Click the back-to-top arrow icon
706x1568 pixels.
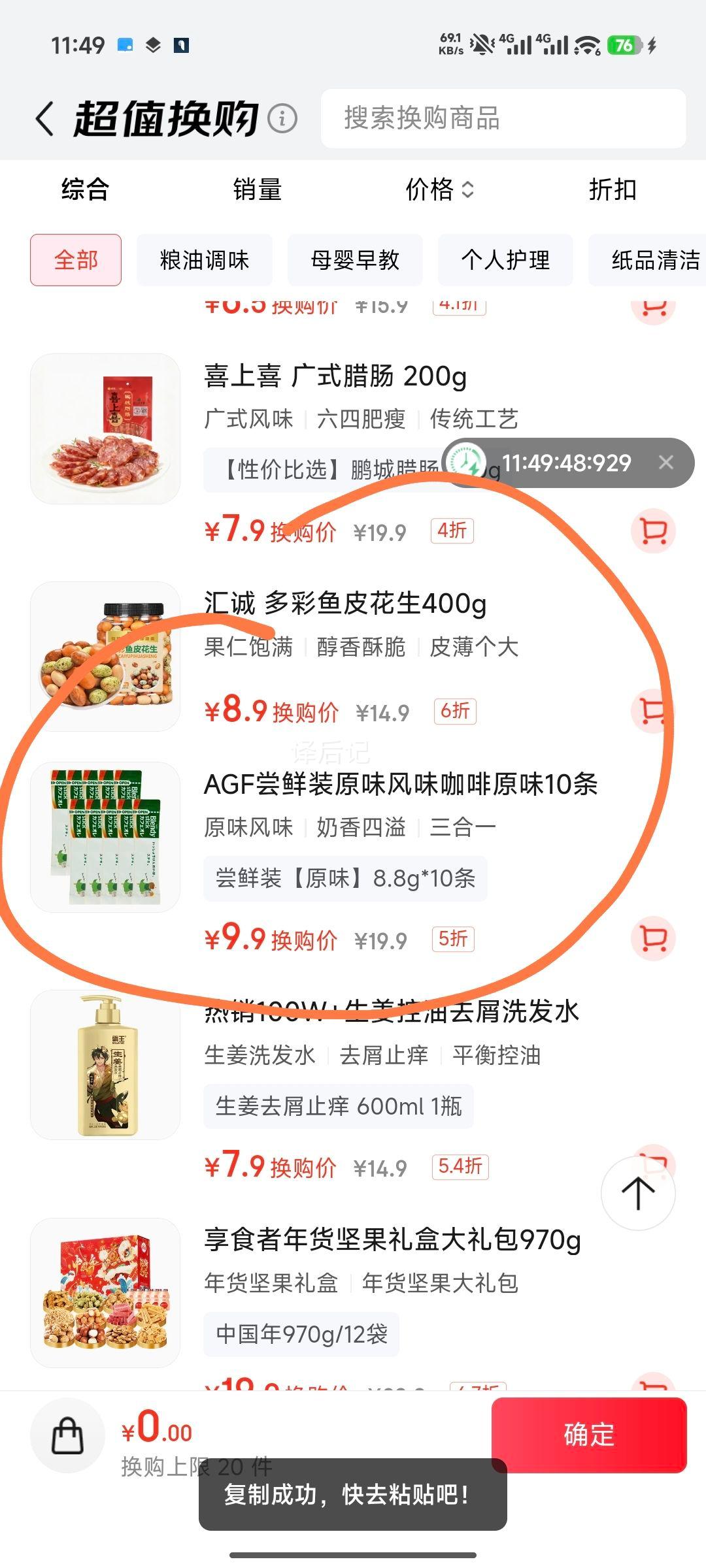pyautogui.click(x=637, y=1193)
